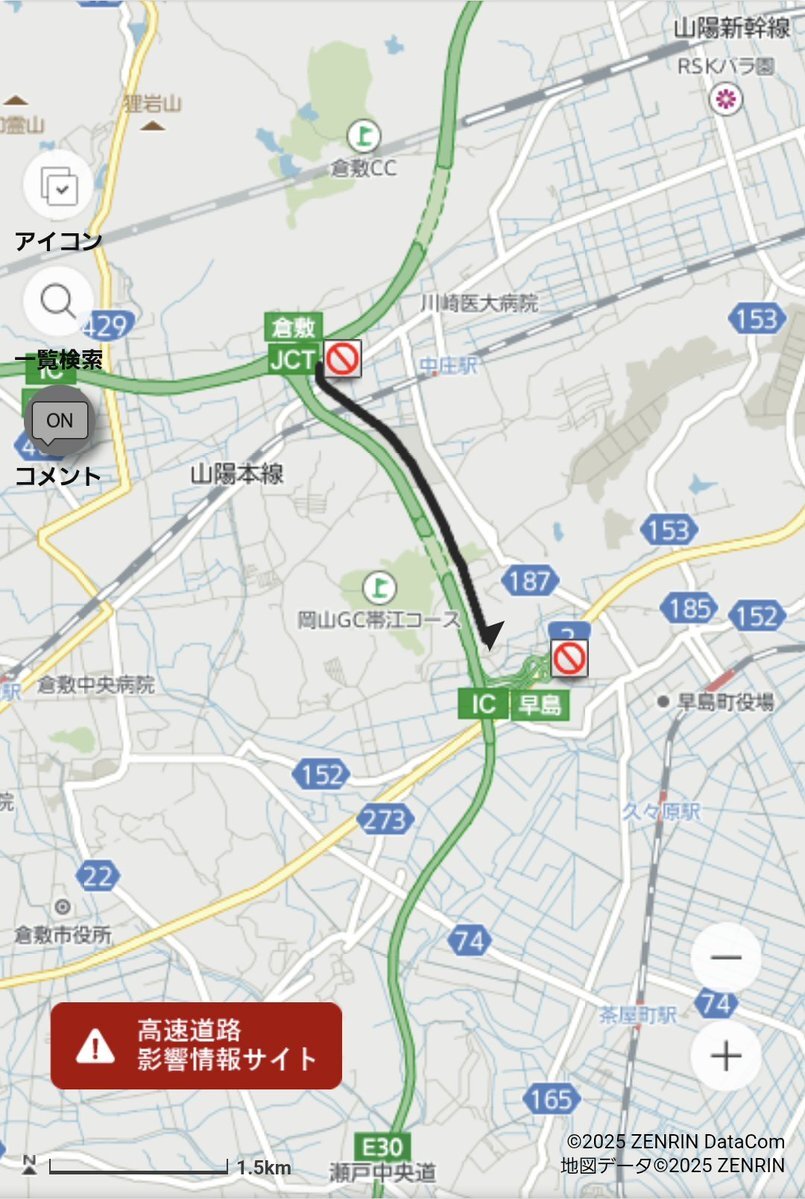Open the 一覧検索 list search
805x1199 pixels.
[58, 301]
